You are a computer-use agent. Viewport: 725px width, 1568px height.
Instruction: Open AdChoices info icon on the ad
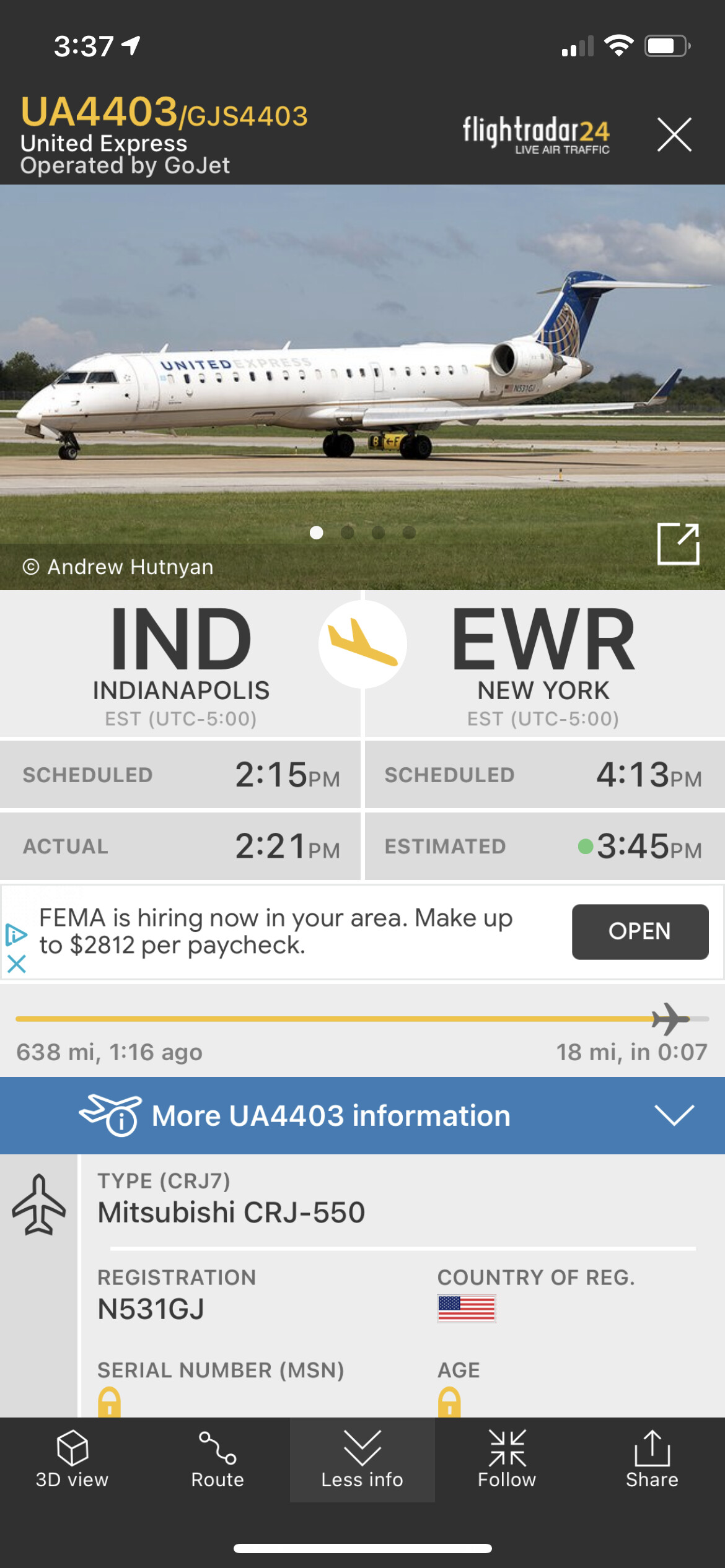(15, 934)
